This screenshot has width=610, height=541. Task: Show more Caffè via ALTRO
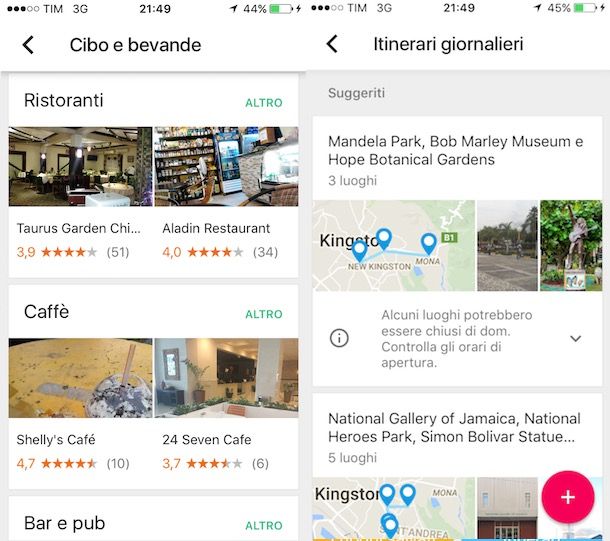tap(264, 314)
